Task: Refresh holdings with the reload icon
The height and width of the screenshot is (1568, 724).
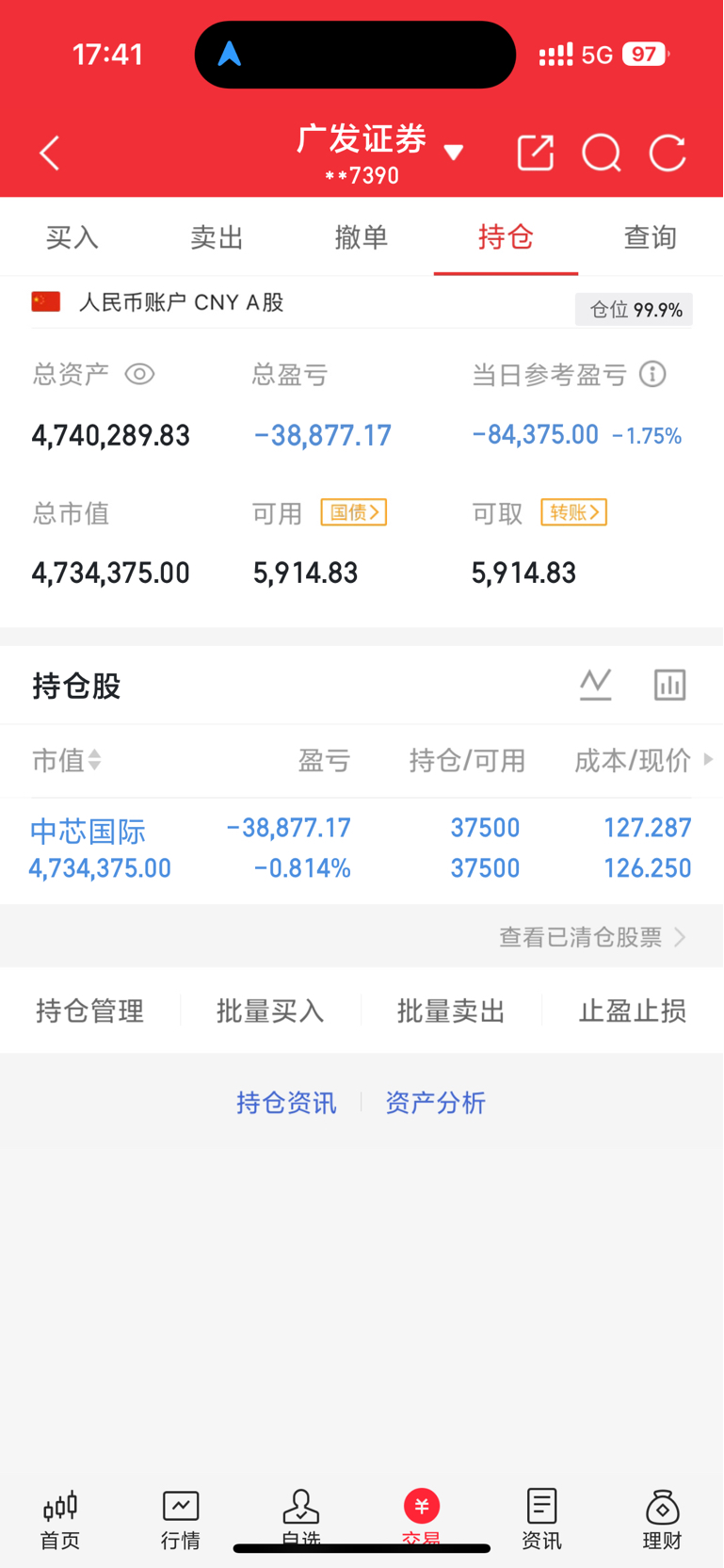Action: click(668, 153)
